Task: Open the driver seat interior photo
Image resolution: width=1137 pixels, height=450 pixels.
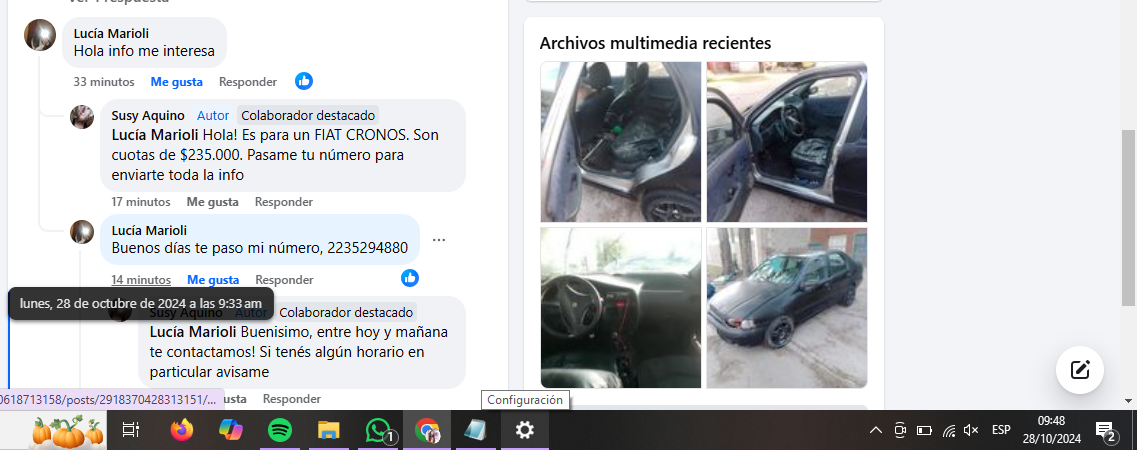Action: click(x=786, y=141)
